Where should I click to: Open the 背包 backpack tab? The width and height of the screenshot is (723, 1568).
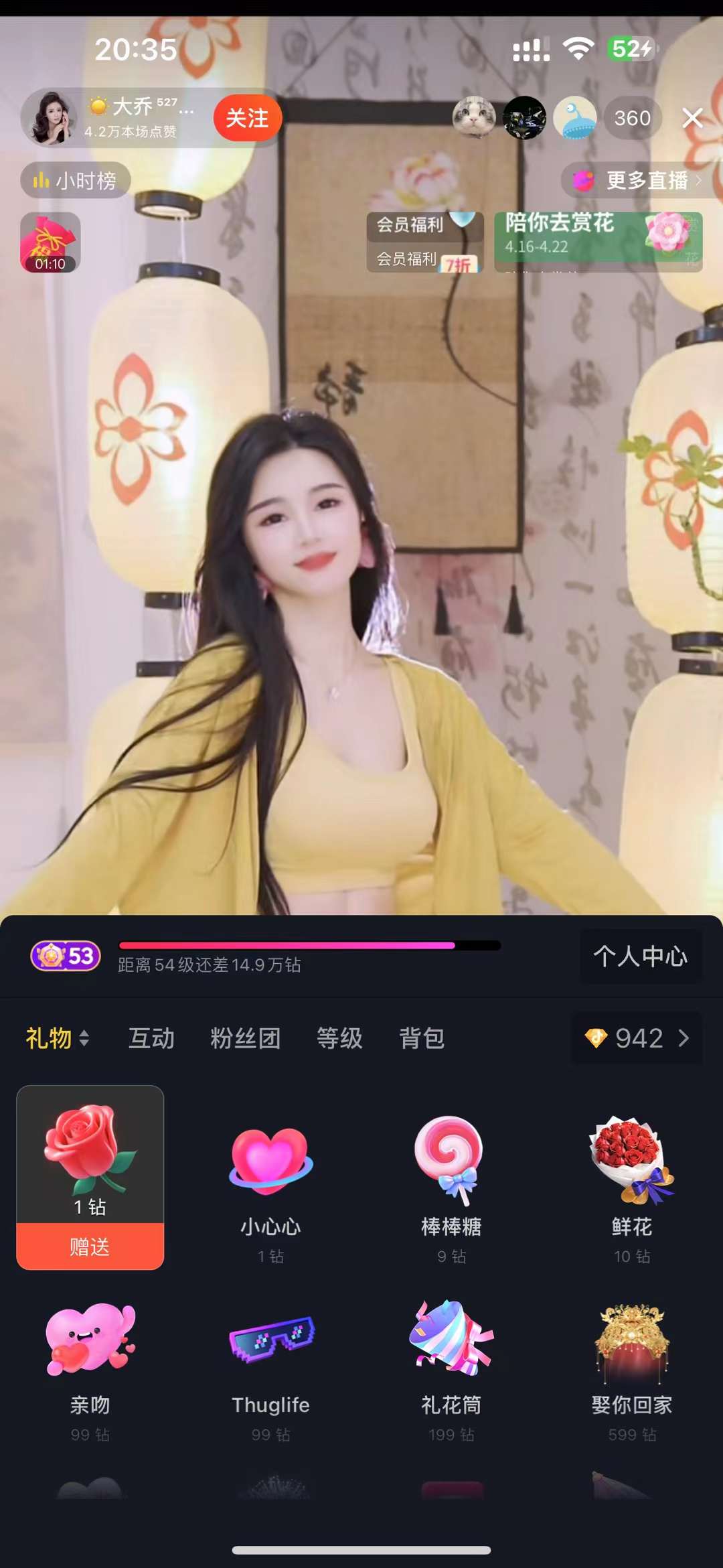pos(422,1038)
